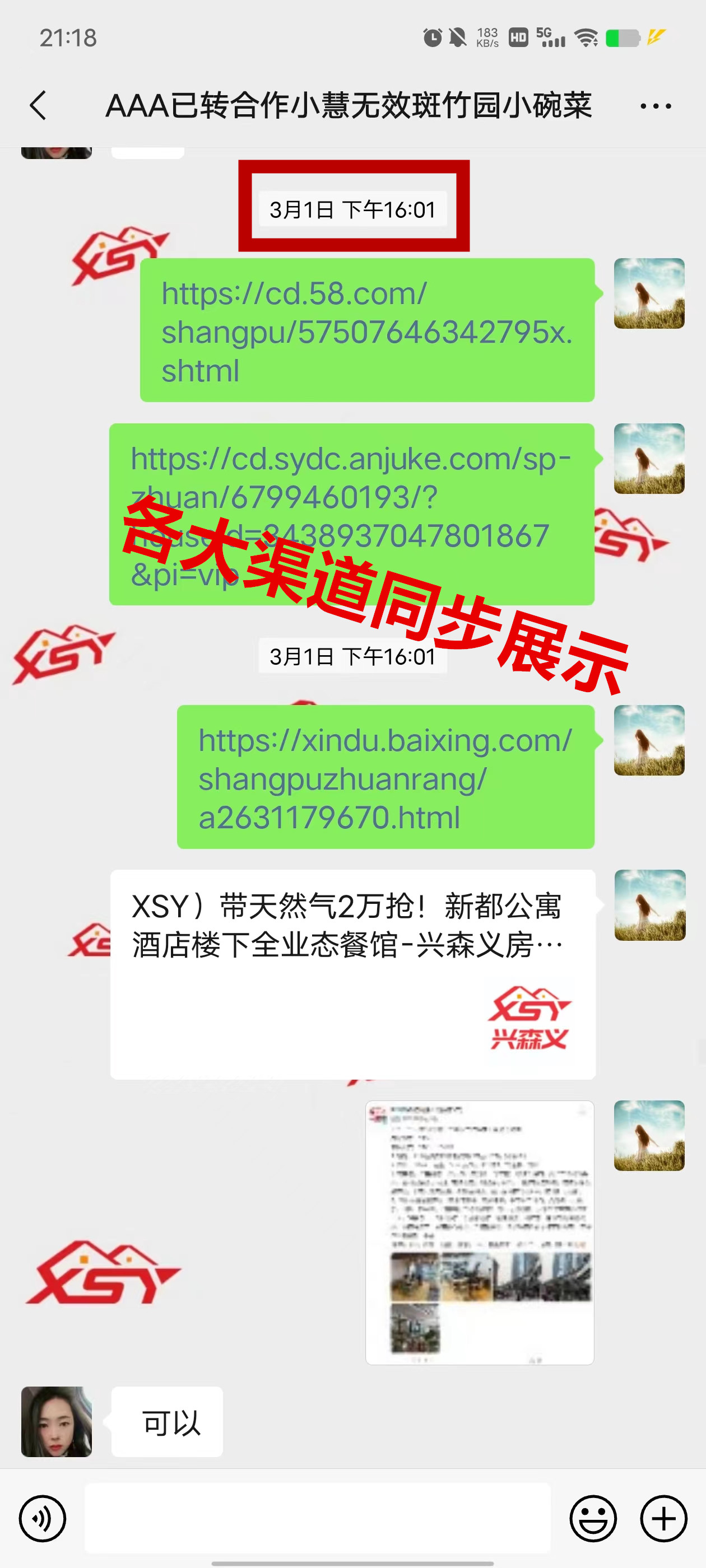Focus the message text field
The image size is (706, 1568).
pyautogui.click(x=317, y=1519)
